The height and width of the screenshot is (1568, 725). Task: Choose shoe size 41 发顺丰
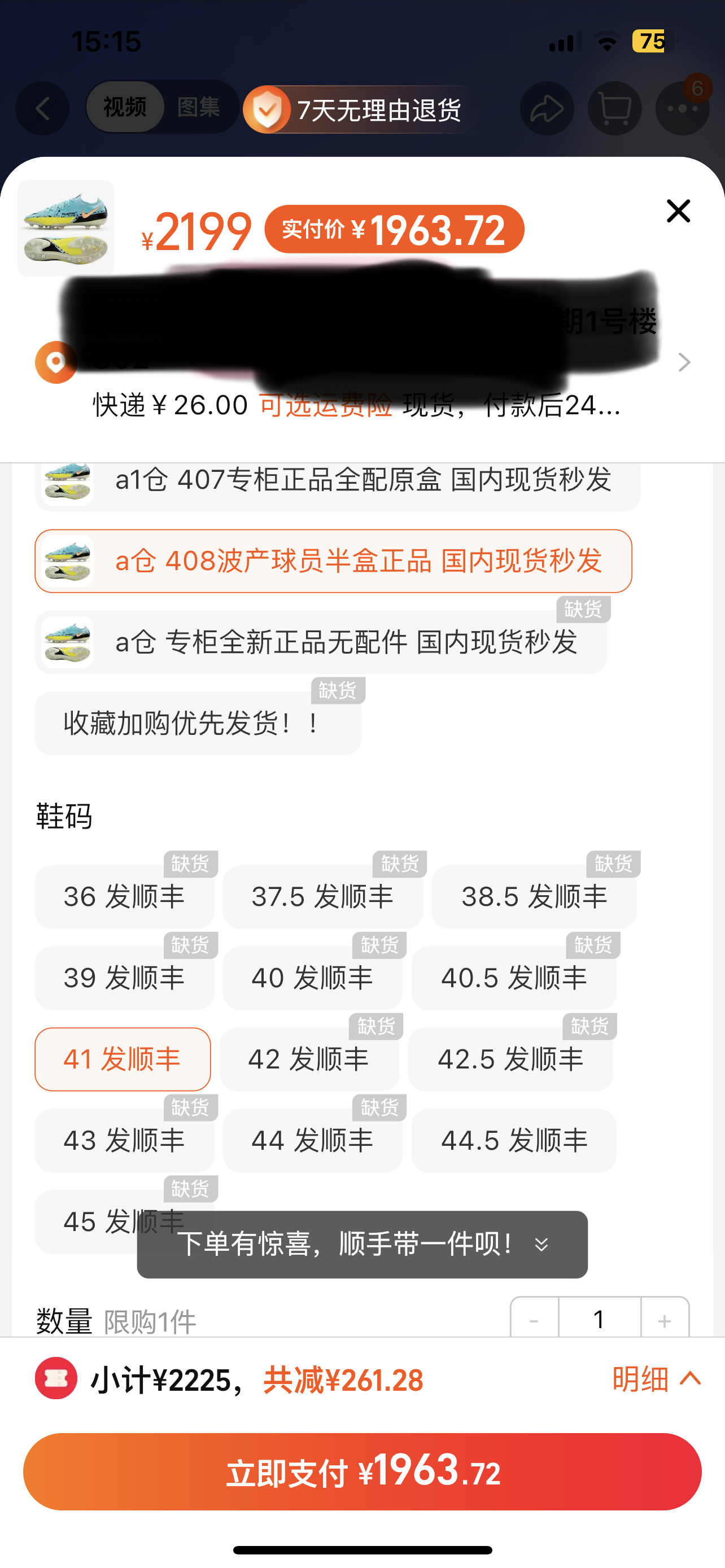click(123, 1059)
